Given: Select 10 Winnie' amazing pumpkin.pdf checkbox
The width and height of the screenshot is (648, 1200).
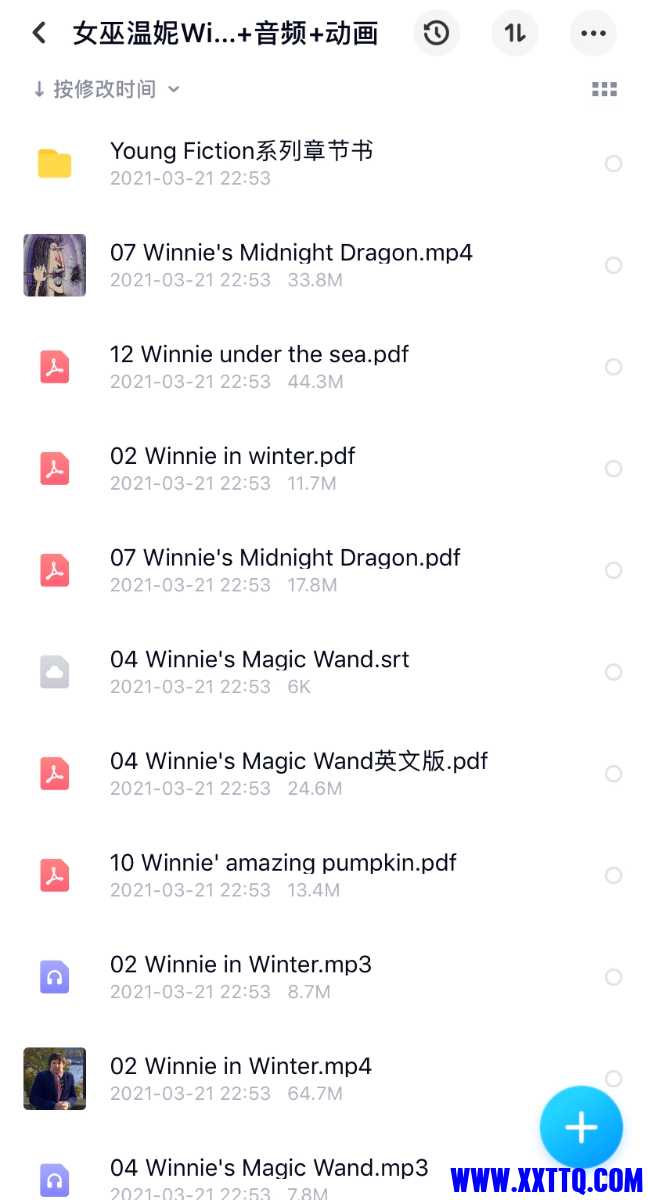Looking at the screenshot, I should [x=614, y=875].
